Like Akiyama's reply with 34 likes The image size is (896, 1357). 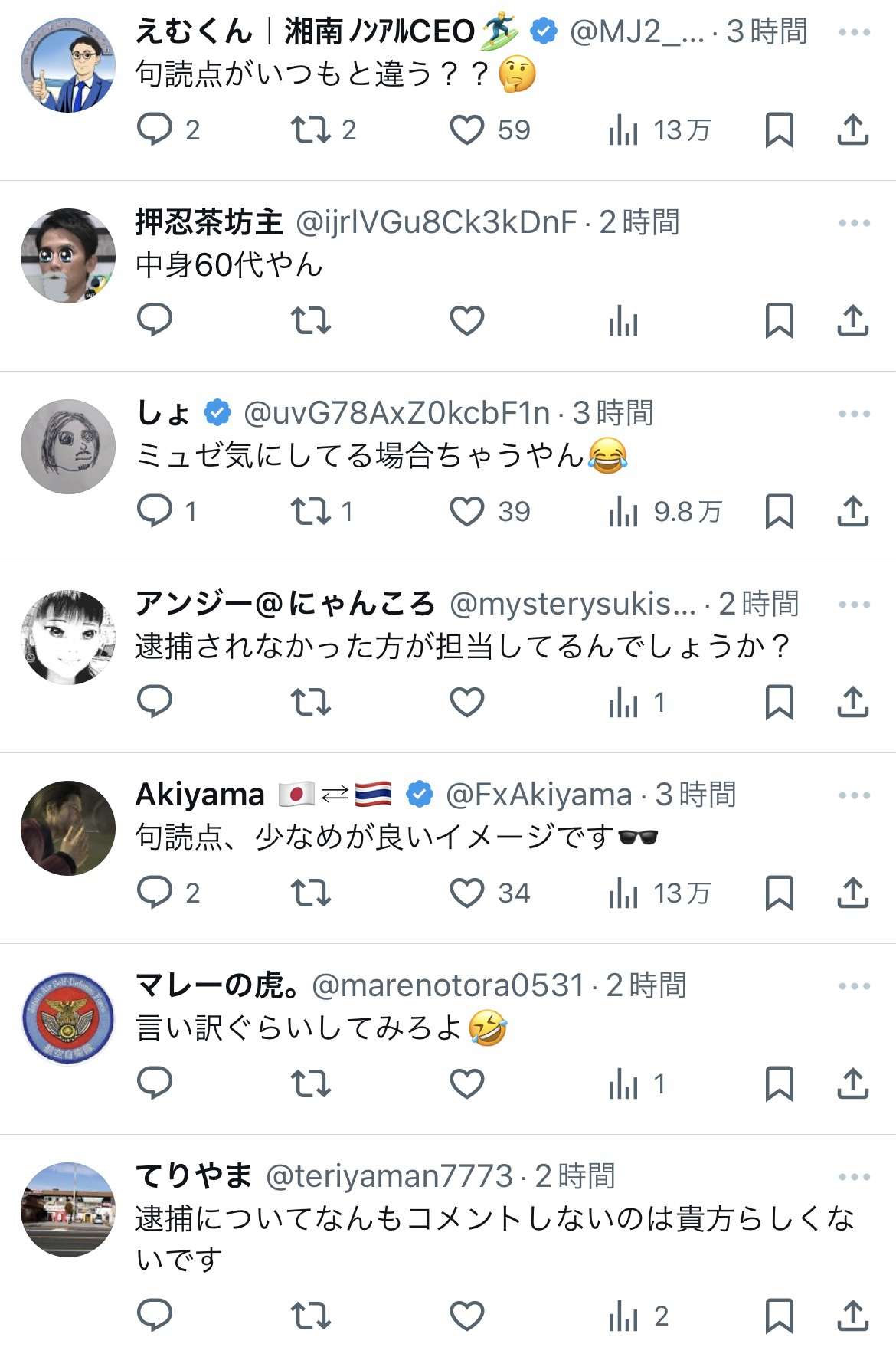coord(466,893)
